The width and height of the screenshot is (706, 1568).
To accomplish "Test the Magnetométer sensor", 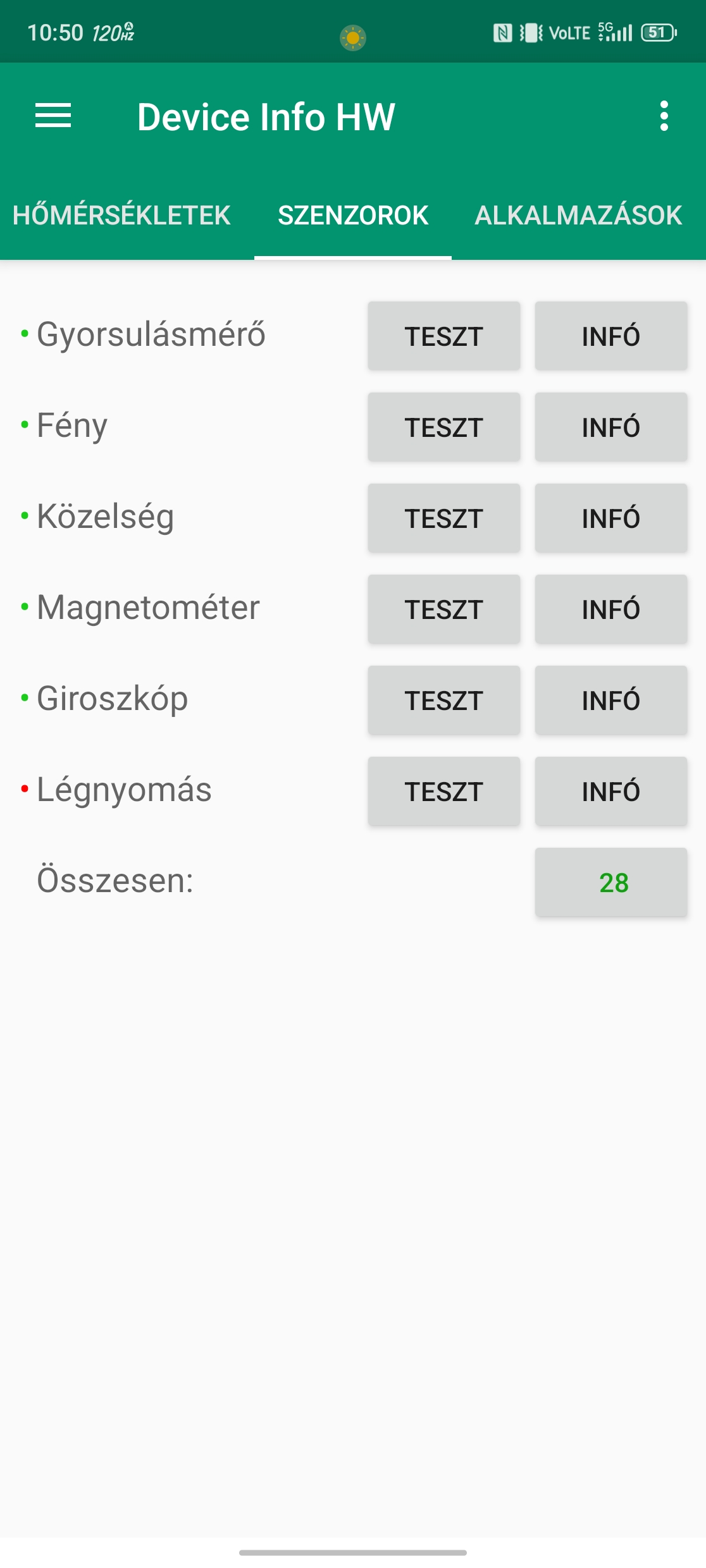I will pos(444,609).
